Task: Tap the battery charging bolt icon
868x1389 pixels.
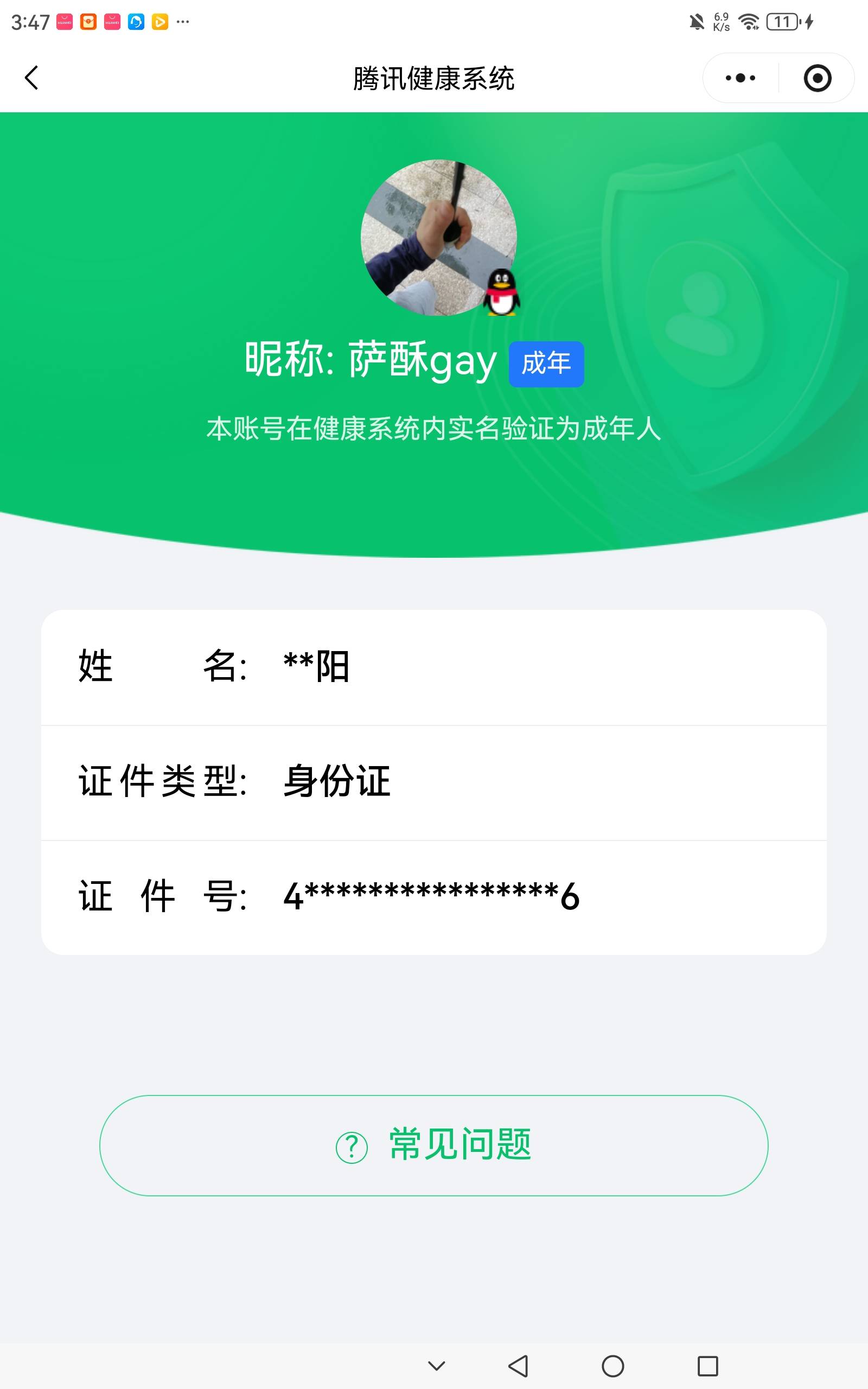Action: click(809, 21)
